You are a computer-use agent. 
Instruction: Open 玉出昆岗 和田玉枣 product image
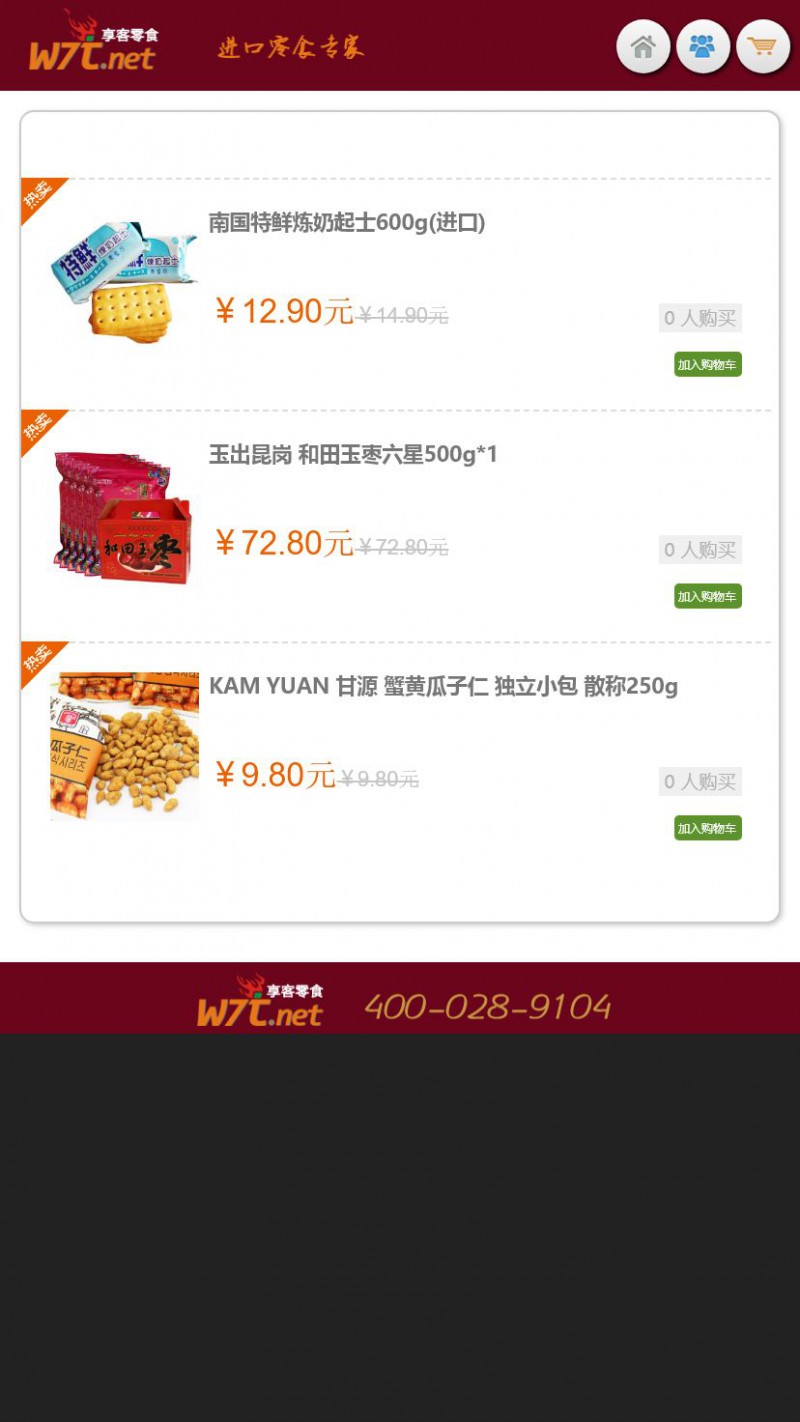(x=125, y=516)
